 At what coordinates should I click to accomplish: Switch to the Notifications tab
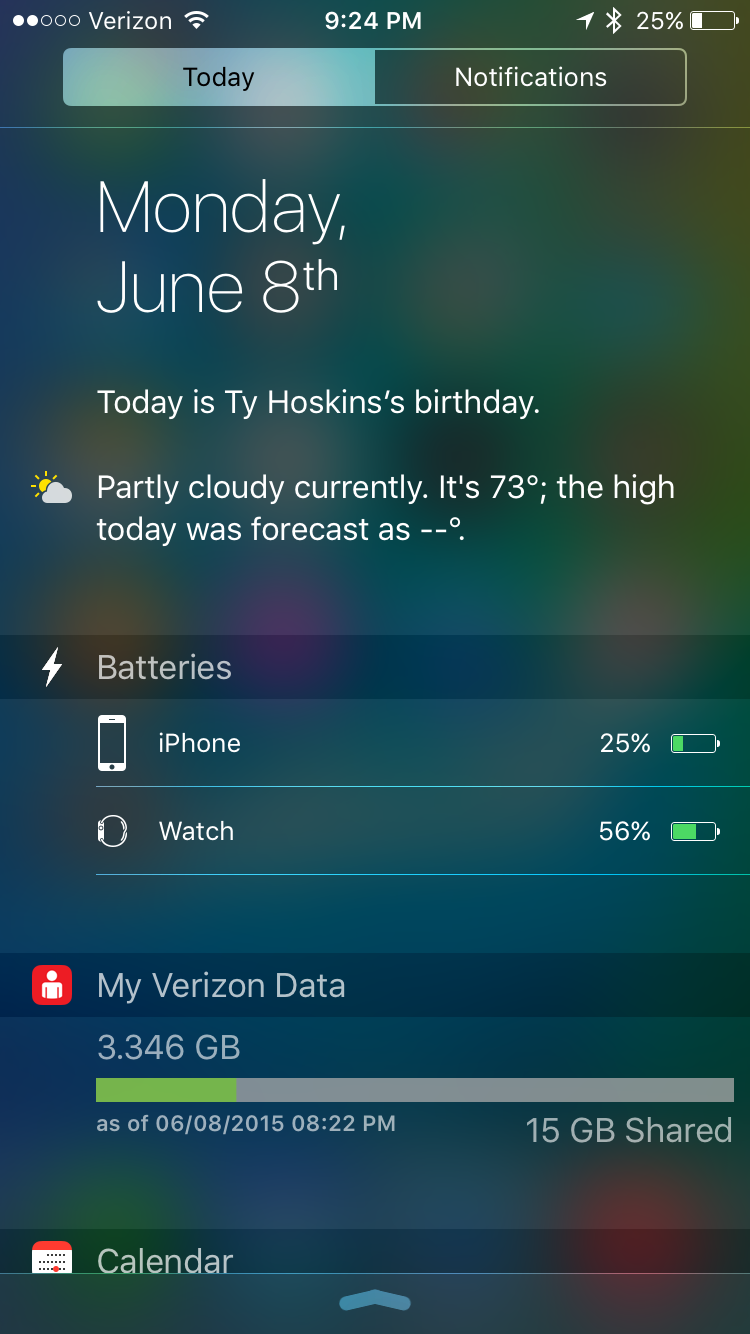(x=530, y=77)
